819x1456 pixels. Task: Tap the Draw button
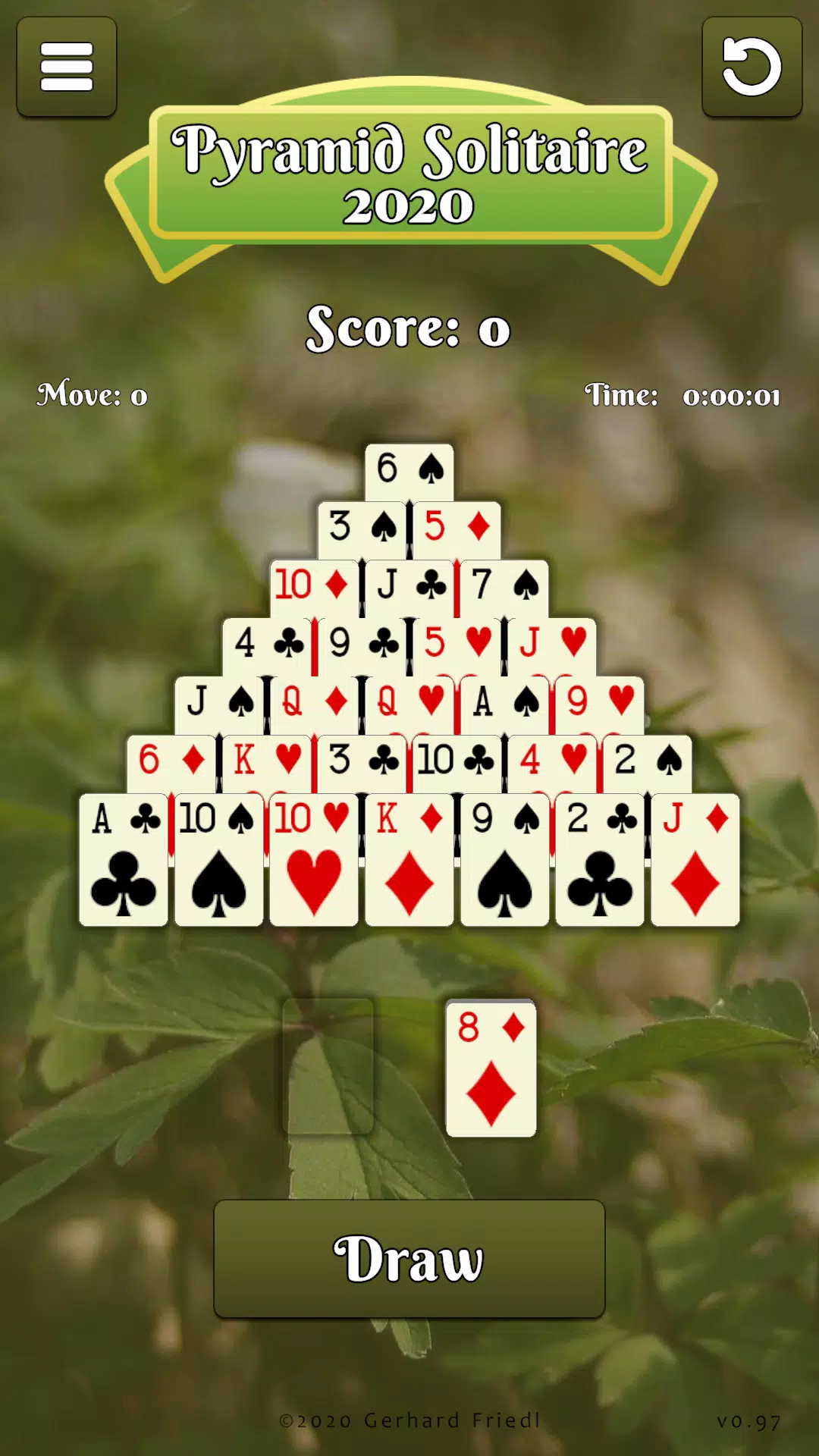[x=409, y=1259]
